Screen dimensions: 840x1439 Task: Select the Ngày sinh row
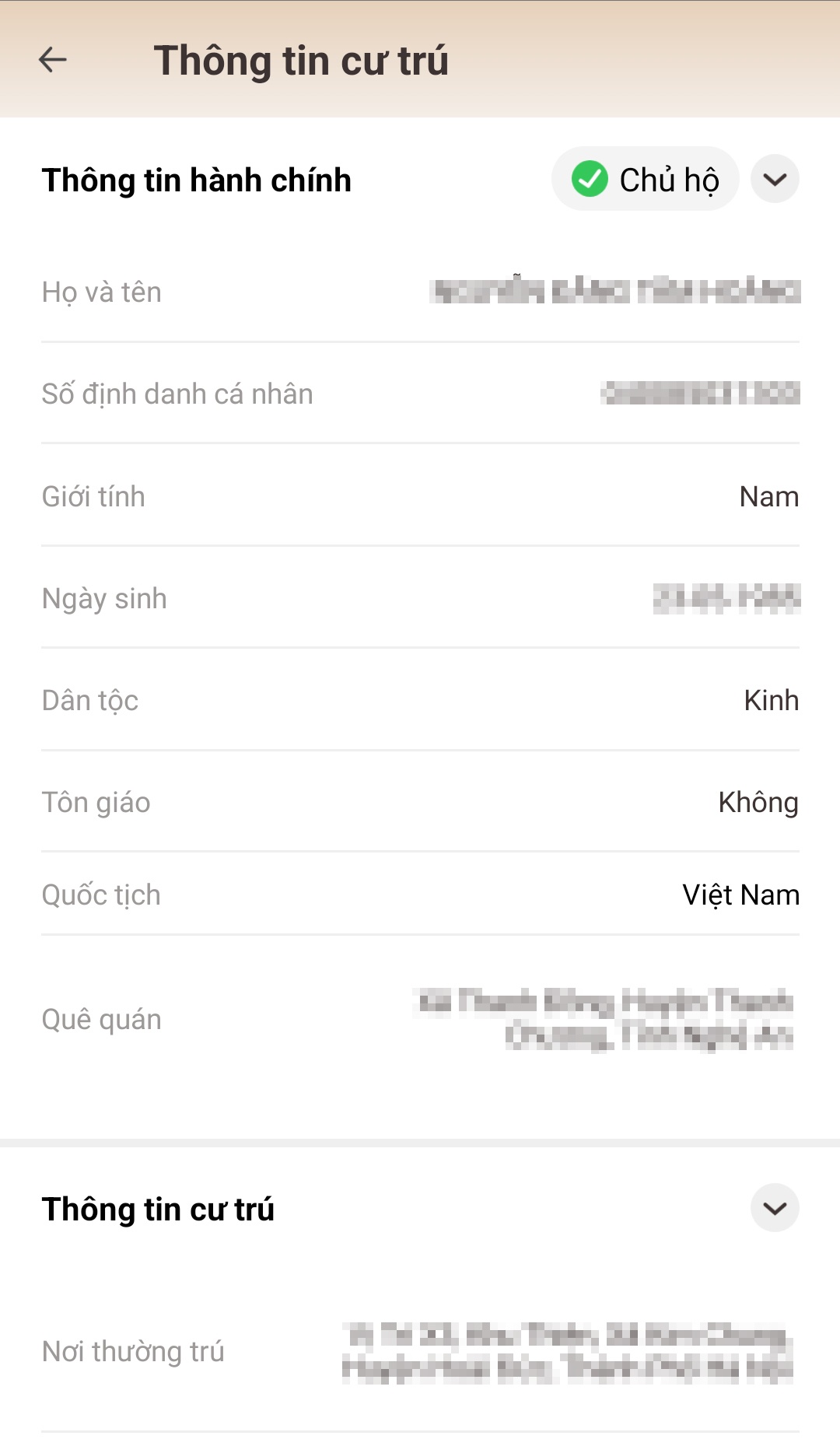[420, 598]
